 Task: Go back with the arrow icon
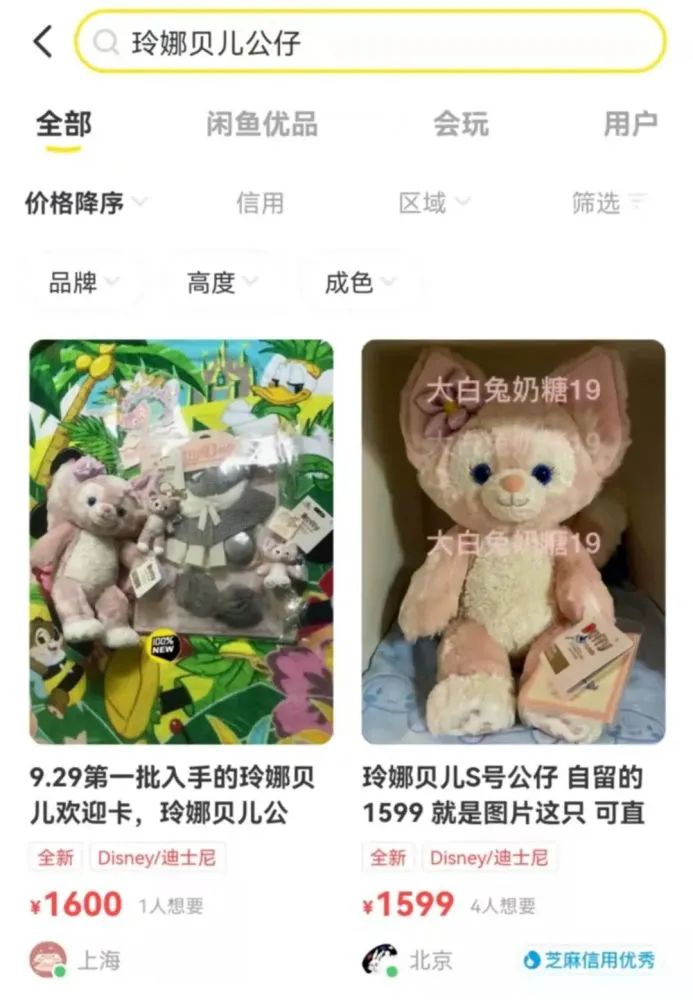(x=43, y=42)
